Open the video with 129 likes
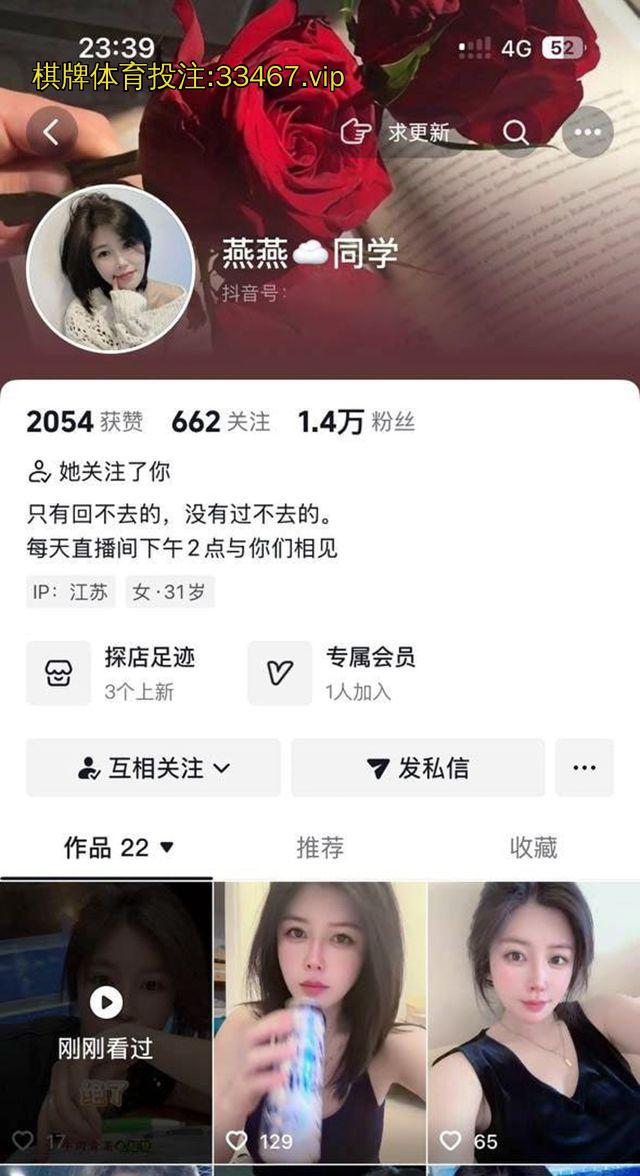This screenshot has height=1176, width=640. [x=320, y=1020]
